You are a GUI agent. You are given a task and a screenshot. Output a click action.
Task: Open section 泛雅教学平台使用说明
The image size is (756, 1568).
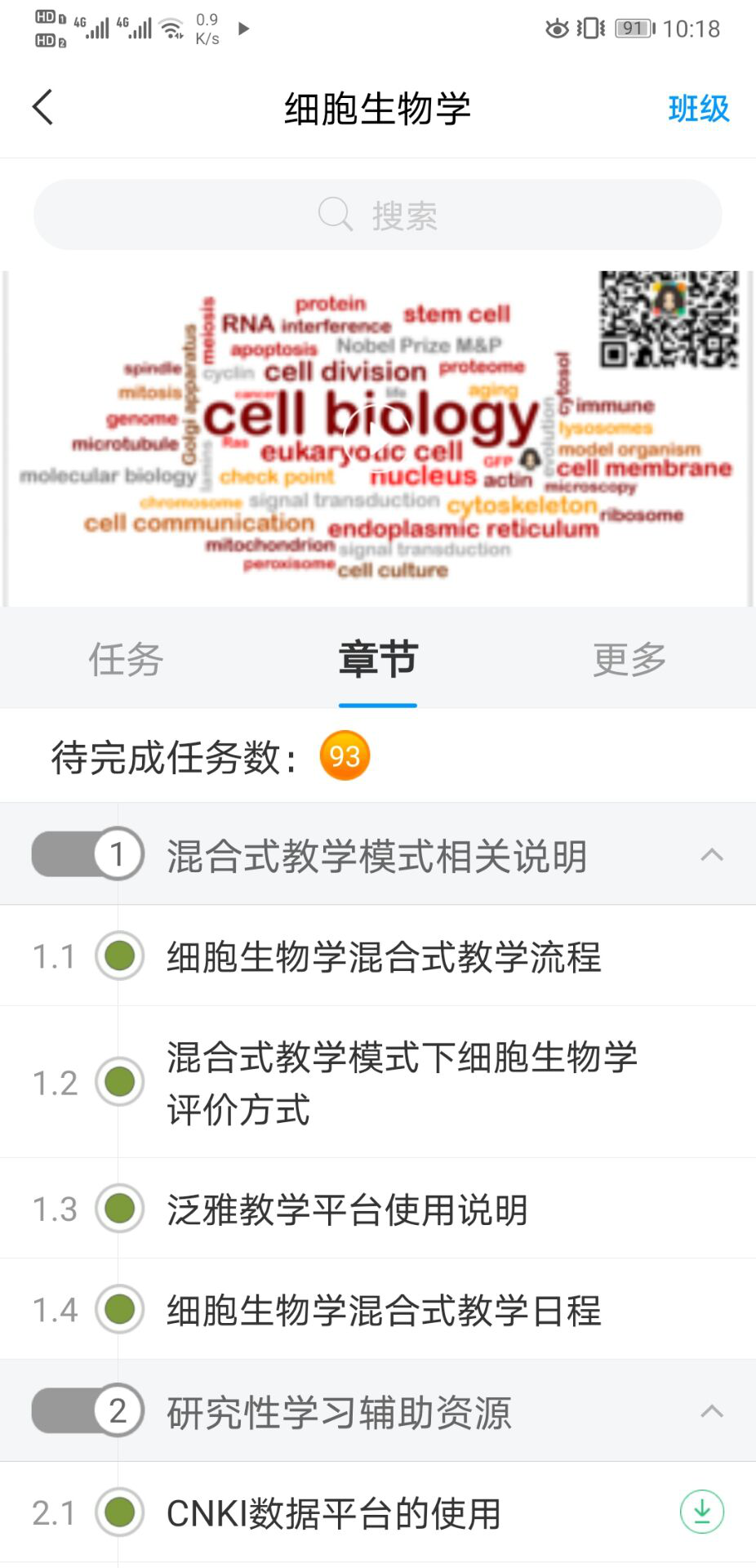coord(347,1209)
